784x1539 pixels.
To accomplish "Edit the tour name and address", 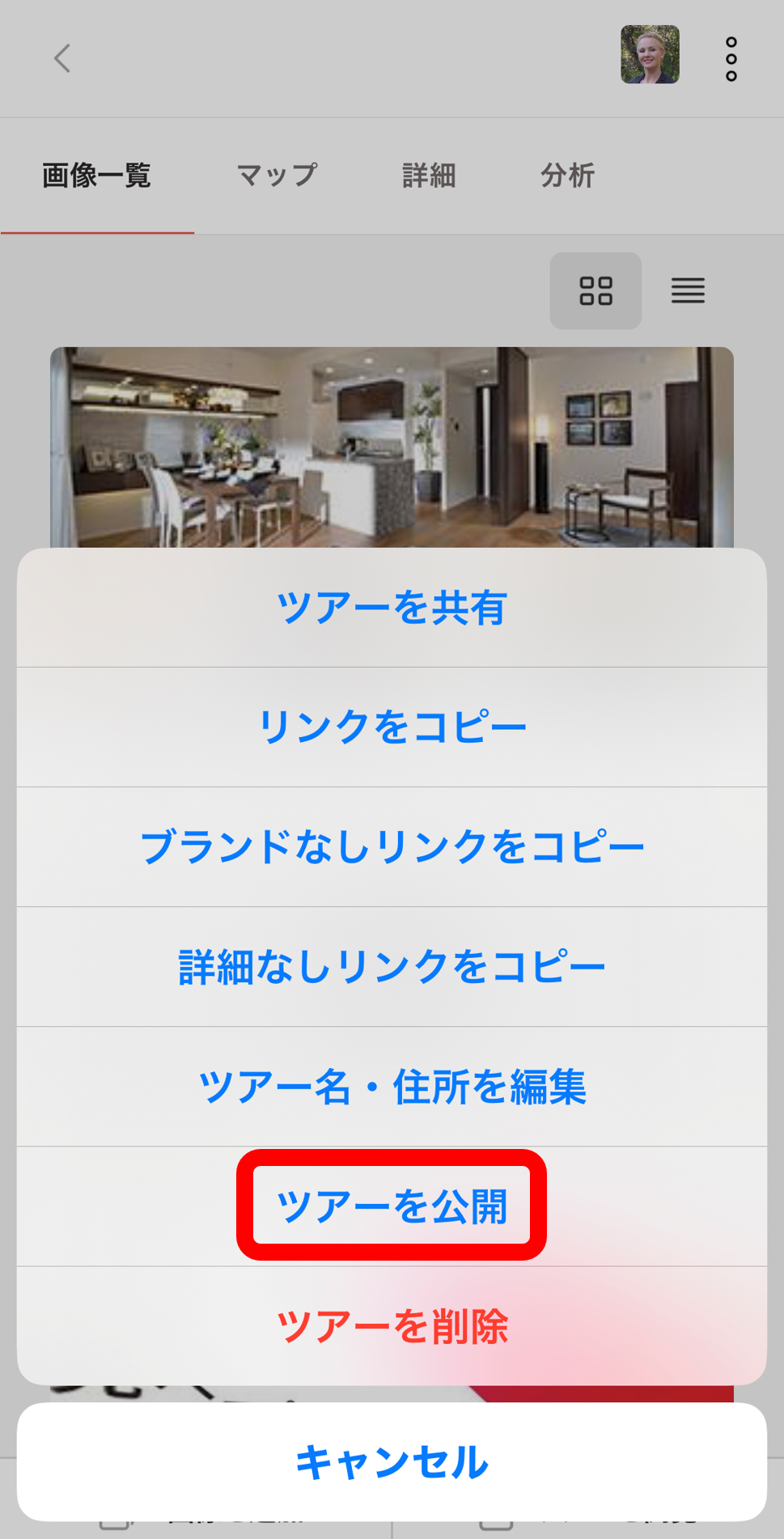I will coord(391,1087).
